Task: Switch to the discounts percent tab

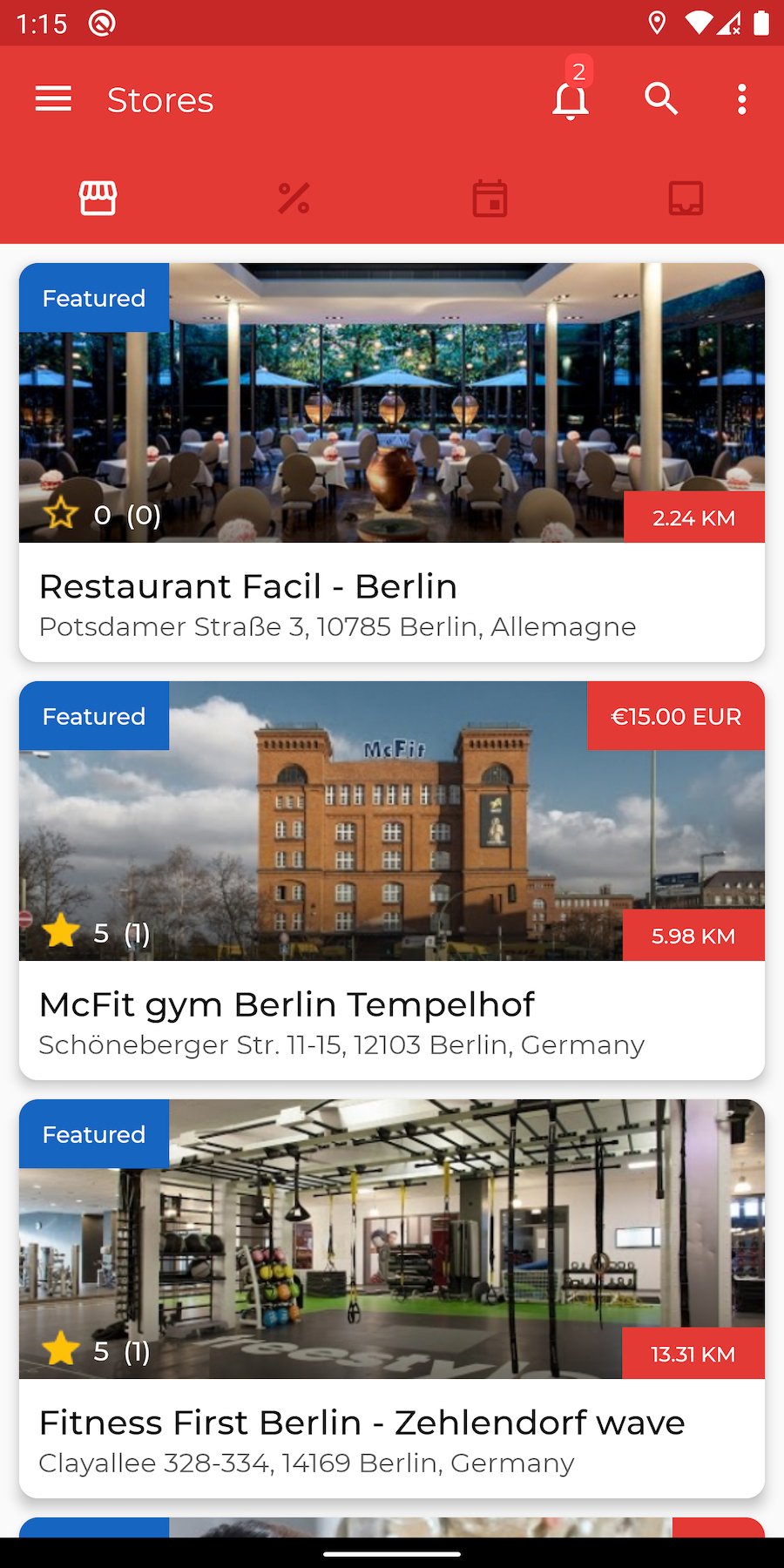Action: 294,198
